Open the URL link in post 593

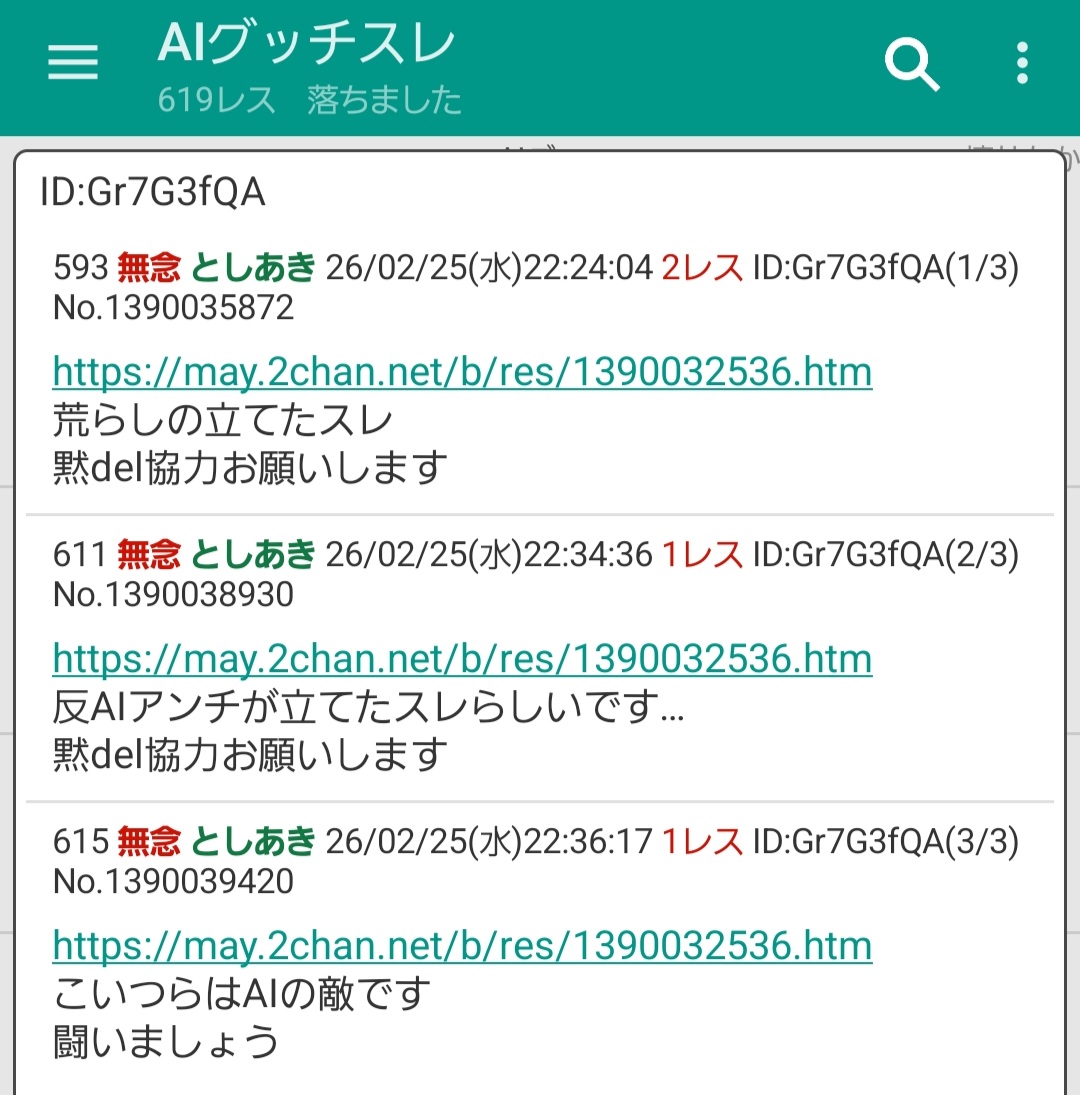coord(462,373)
